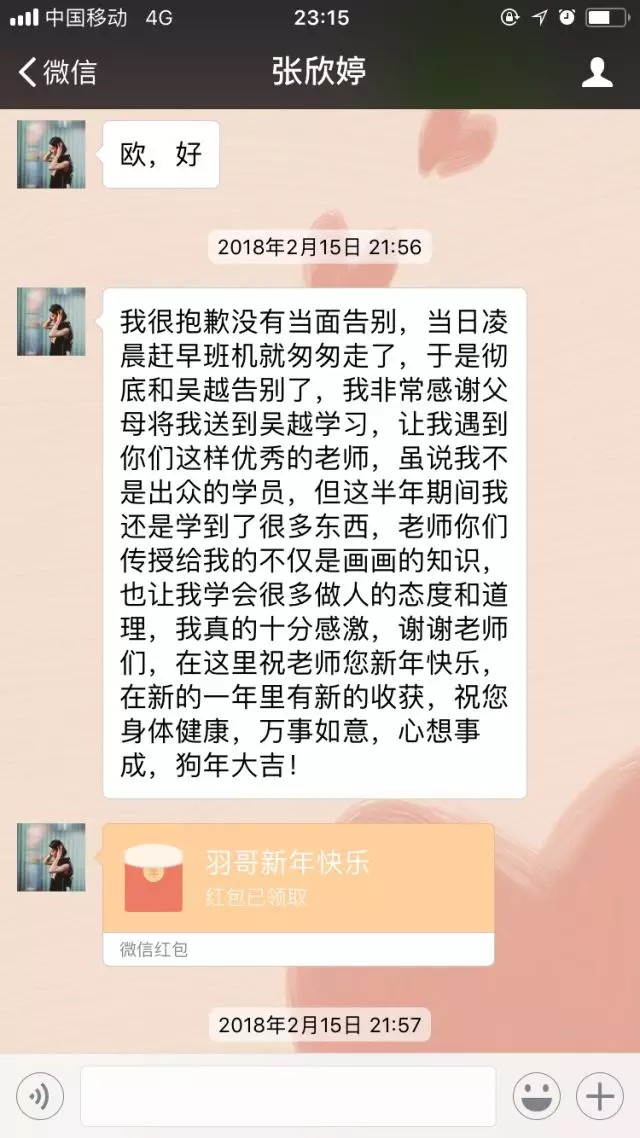
Task: Focus the message text field
Action: pyautogui.click(x=288, y=1097)
